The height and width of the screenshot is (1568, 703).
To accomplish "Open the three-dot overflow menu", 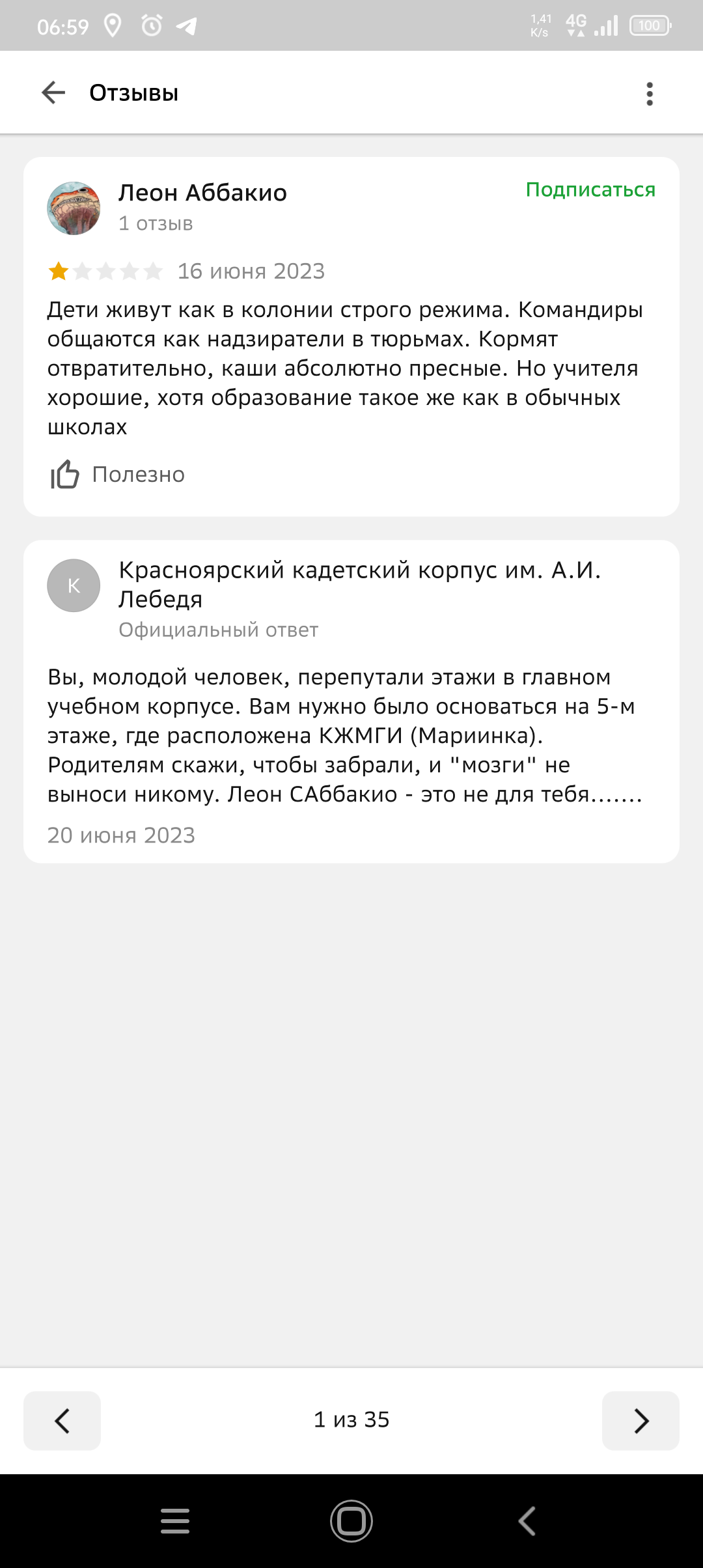I will 649,94.
